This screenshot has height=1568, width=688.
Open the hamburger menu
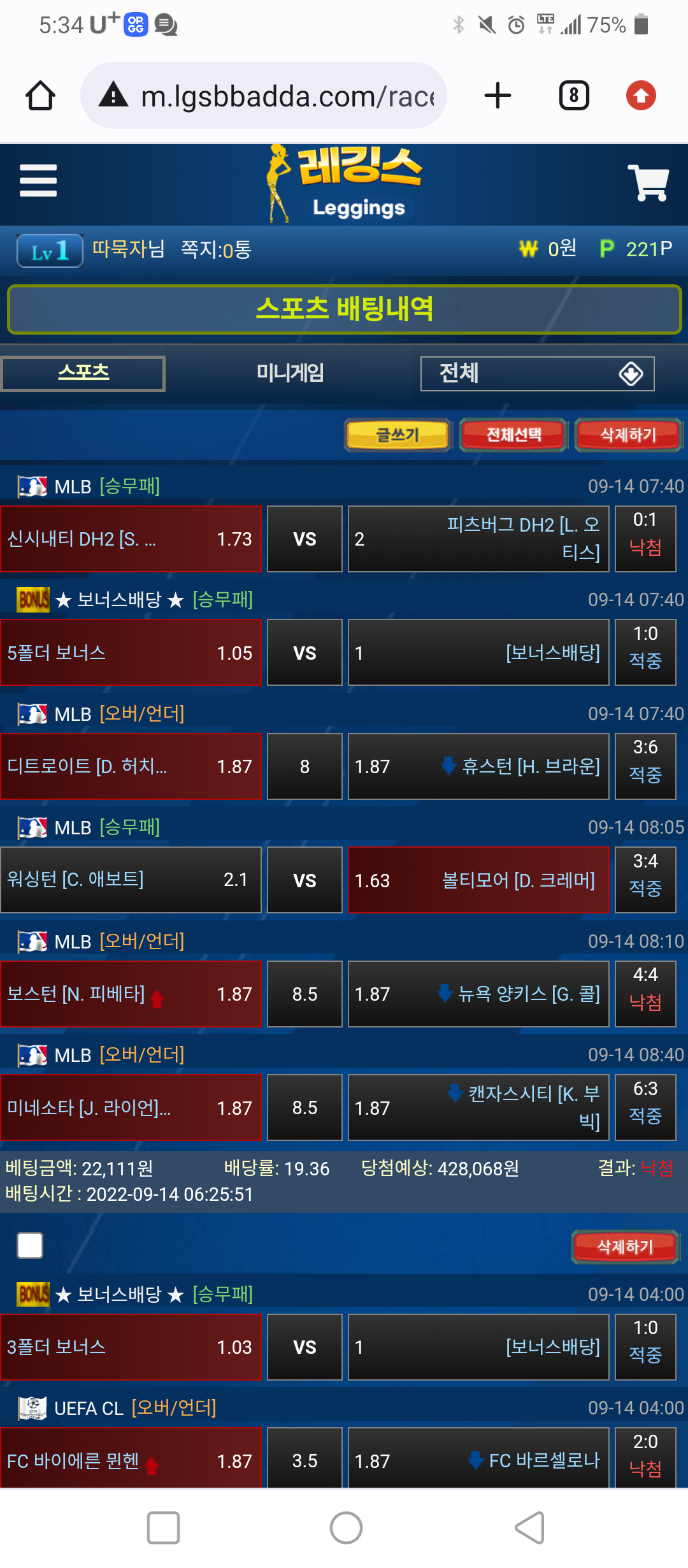[x=38, y=181]
